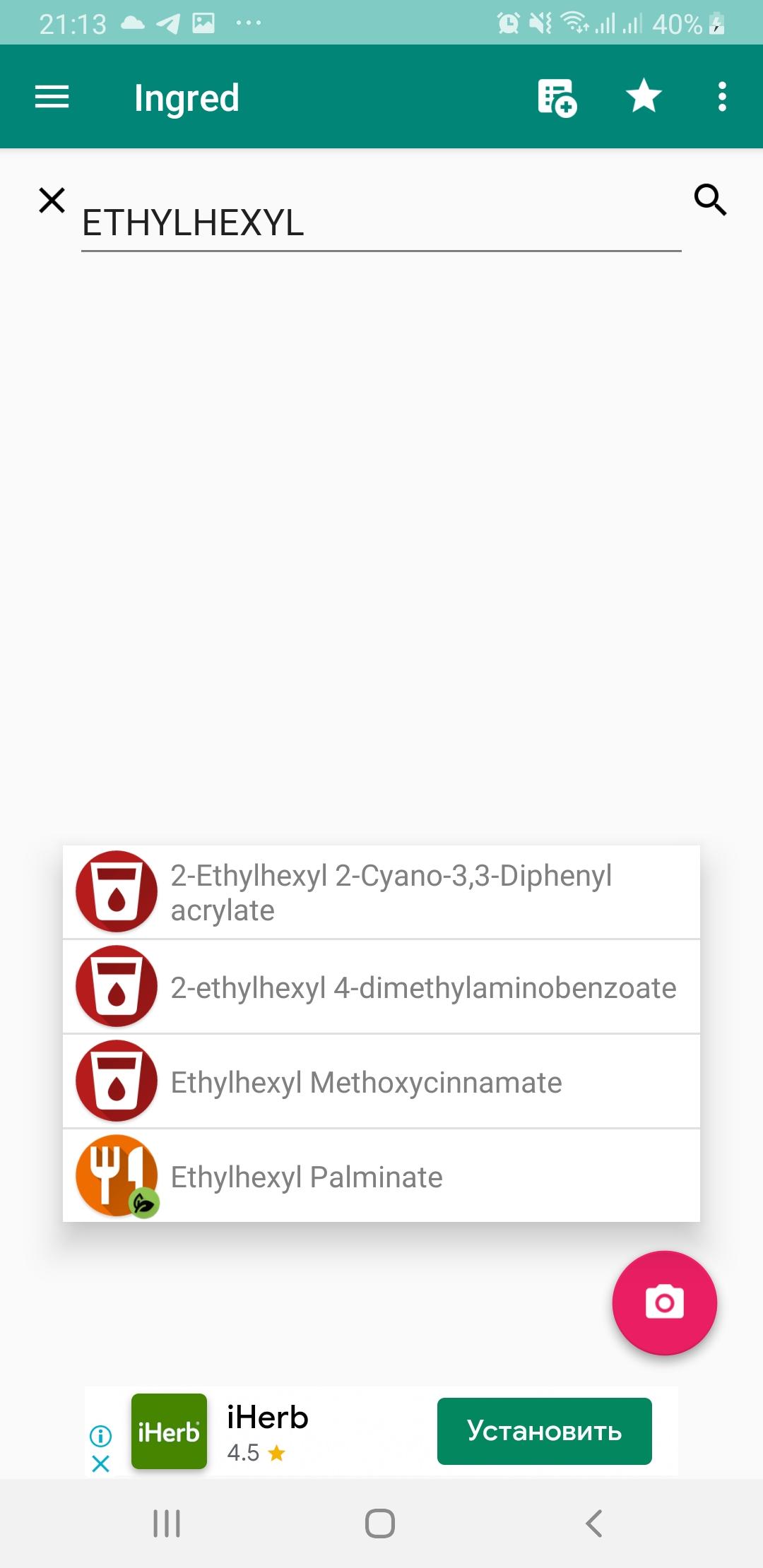Select 2-Ethylhexyl 2-Cyano-3,3-Diphenyl acrylate suggestion
Viewport: 763px width, 1568px height.
pos(381,892)
